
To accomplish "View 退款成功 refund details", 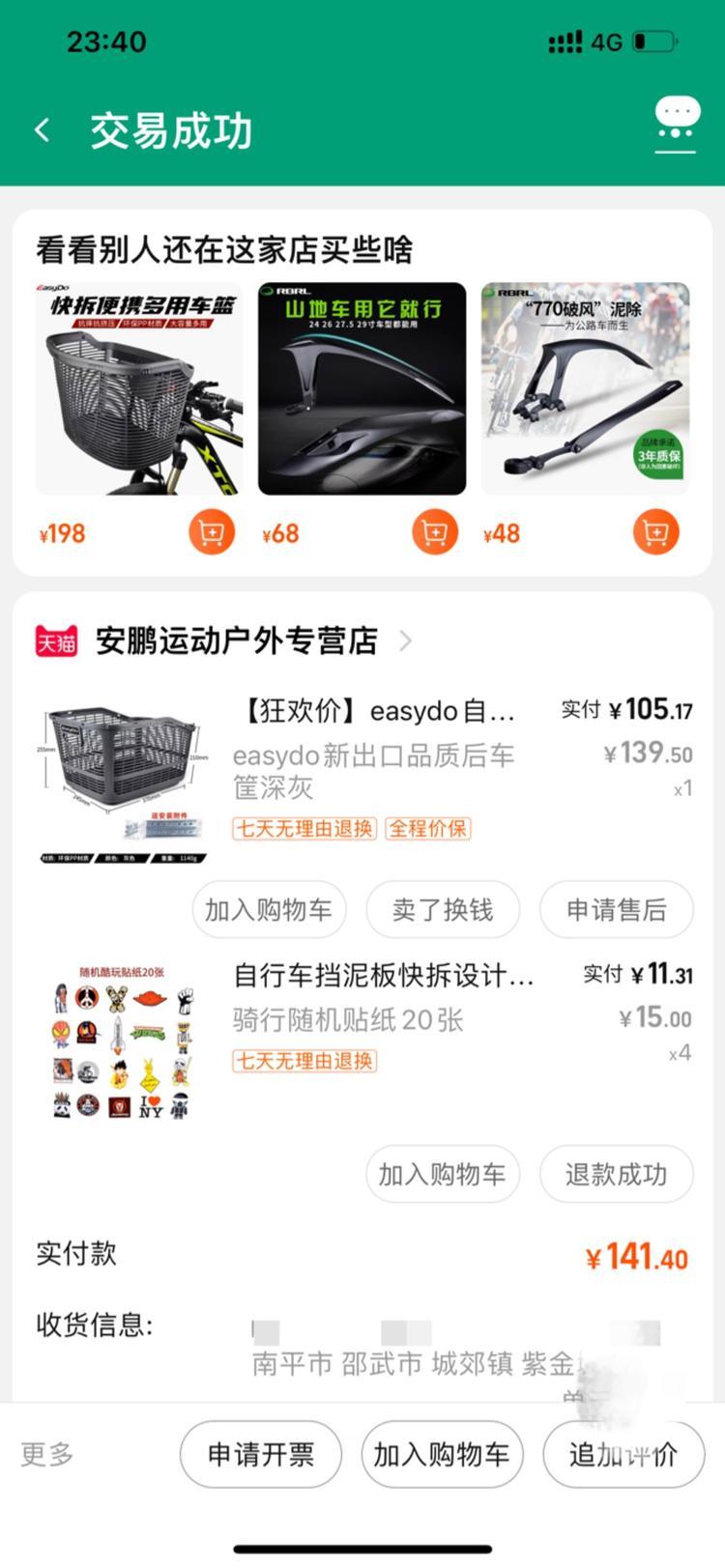I will point(616,1175).
